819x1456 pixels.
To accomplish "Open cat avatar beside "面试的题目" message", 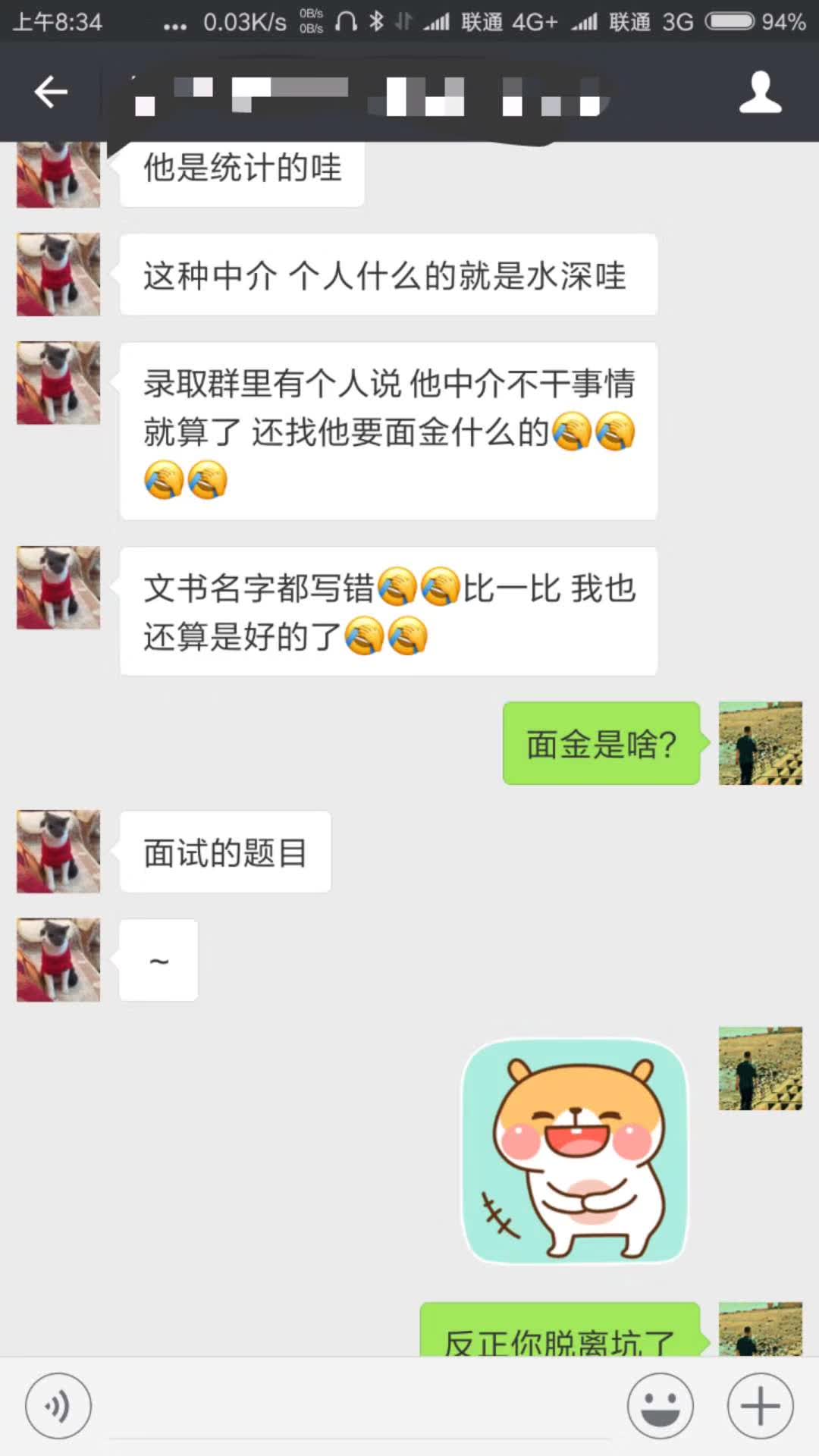I will click(x=58, y=852).
